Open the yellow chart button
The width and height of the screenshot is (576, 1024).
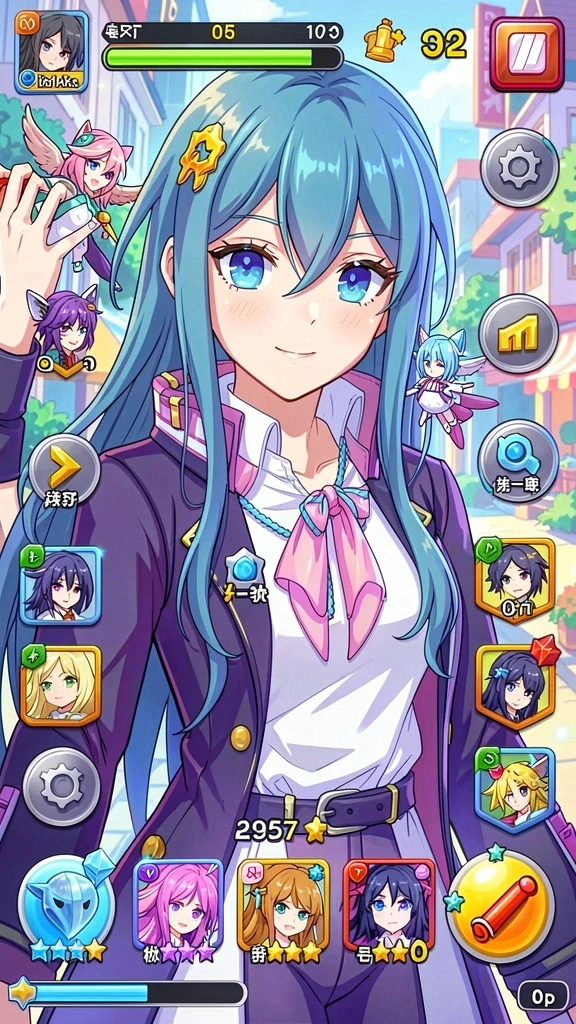[x=519, y=332]
